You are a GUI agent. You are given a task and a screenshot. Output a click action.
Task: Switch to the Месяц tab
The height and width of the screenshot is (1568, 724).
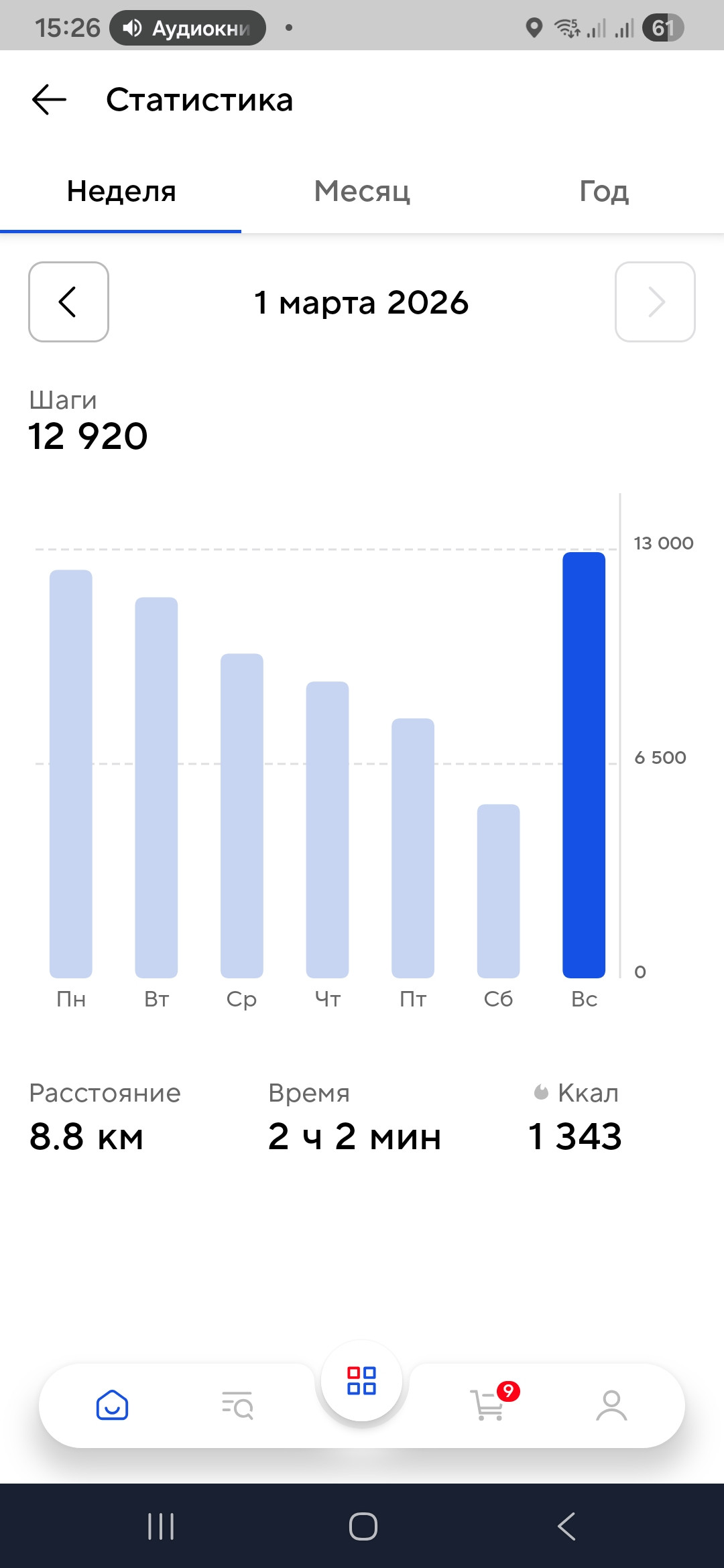362,192
